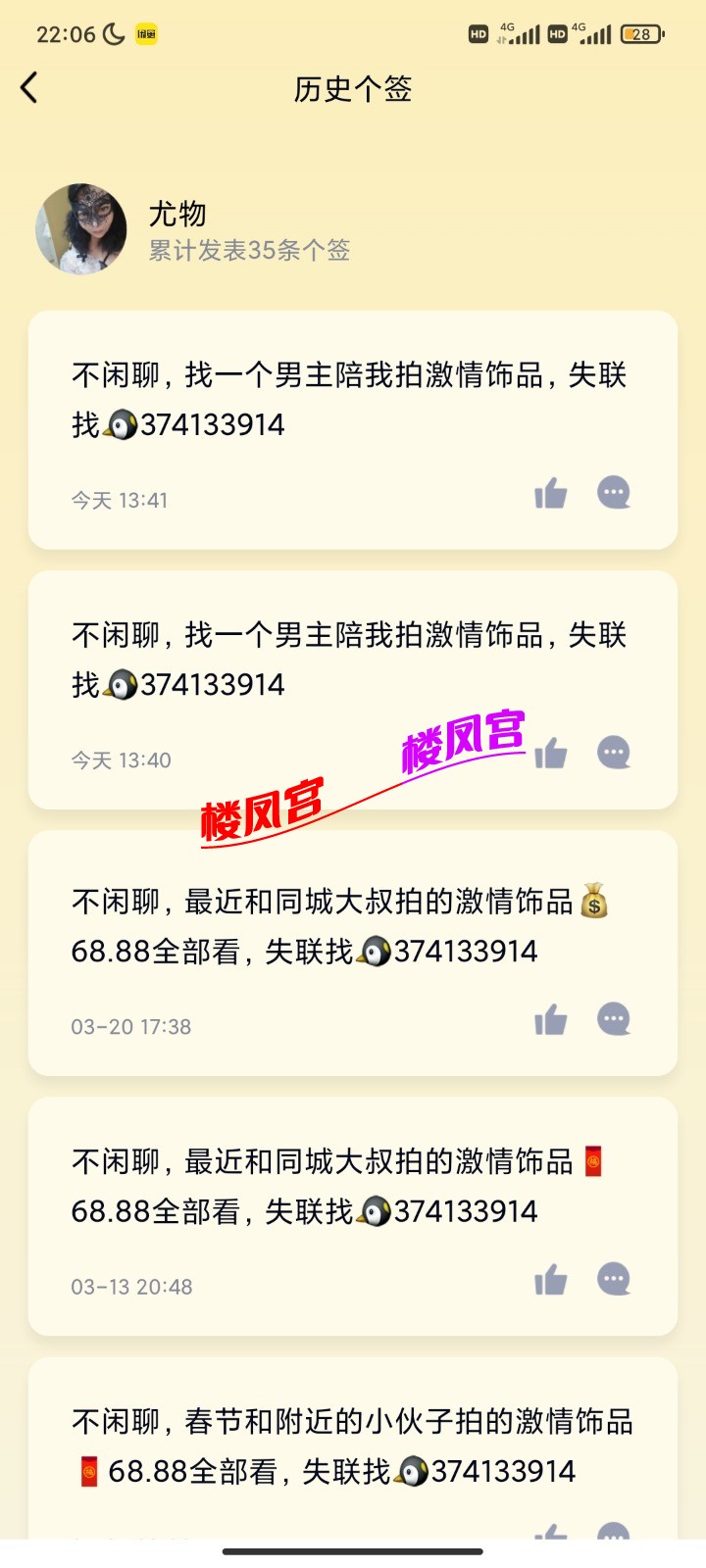Open comments on the 03-20 17:38 post
706x1568 pixels.
(x=614, y=1019)
